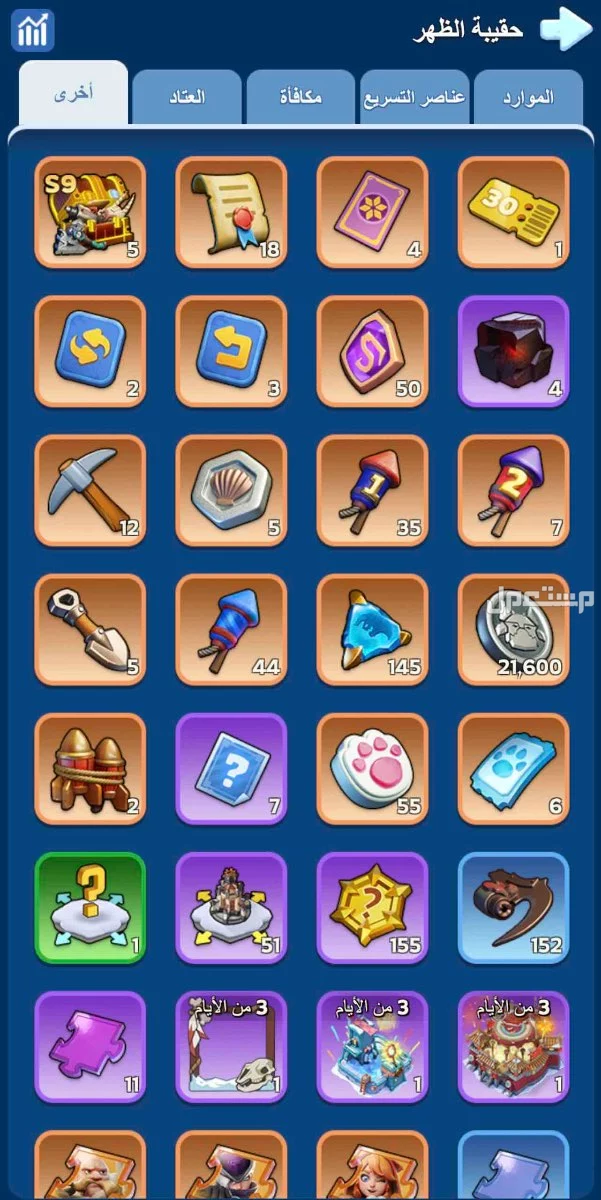Viewport: 601px width, 1200px height.
Task: Tap the dark red ore item
Action: 513,351
